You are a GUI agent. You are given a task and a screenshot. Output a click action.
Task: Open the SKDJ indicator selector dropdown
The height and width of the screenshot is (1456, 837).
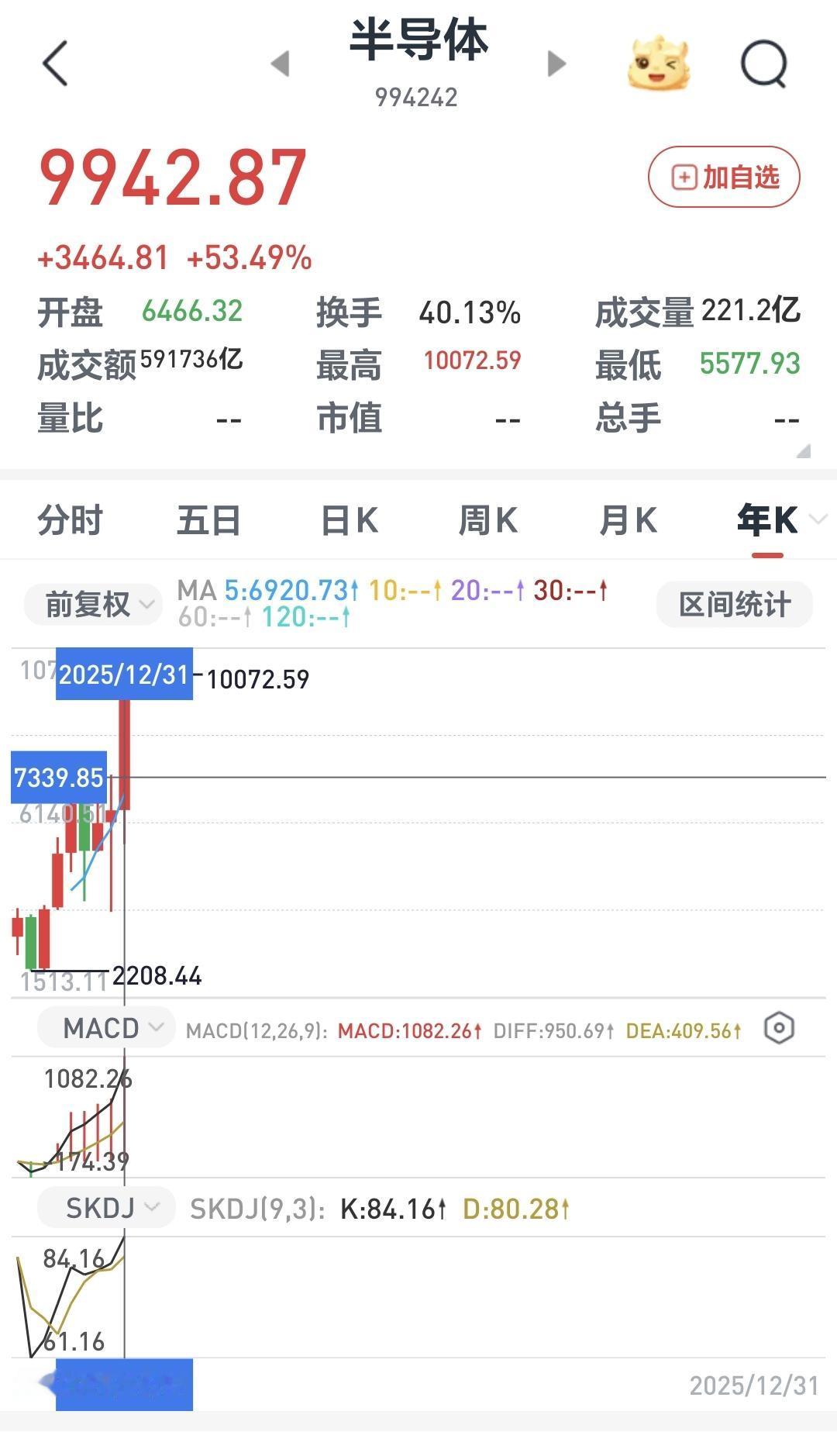tap(106, 1206)
